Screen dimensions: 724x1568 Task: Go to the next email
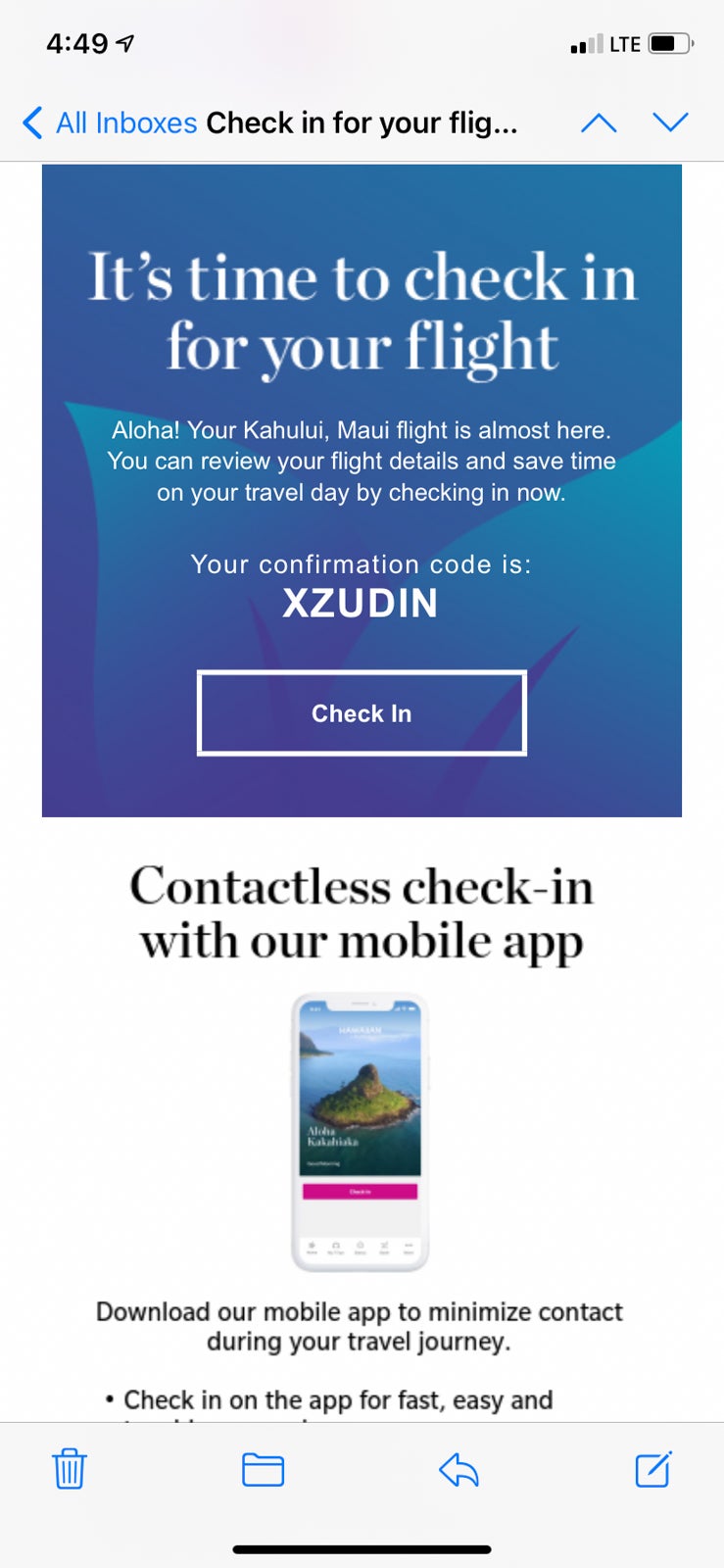pyautogui.click(x=671, y=122)
